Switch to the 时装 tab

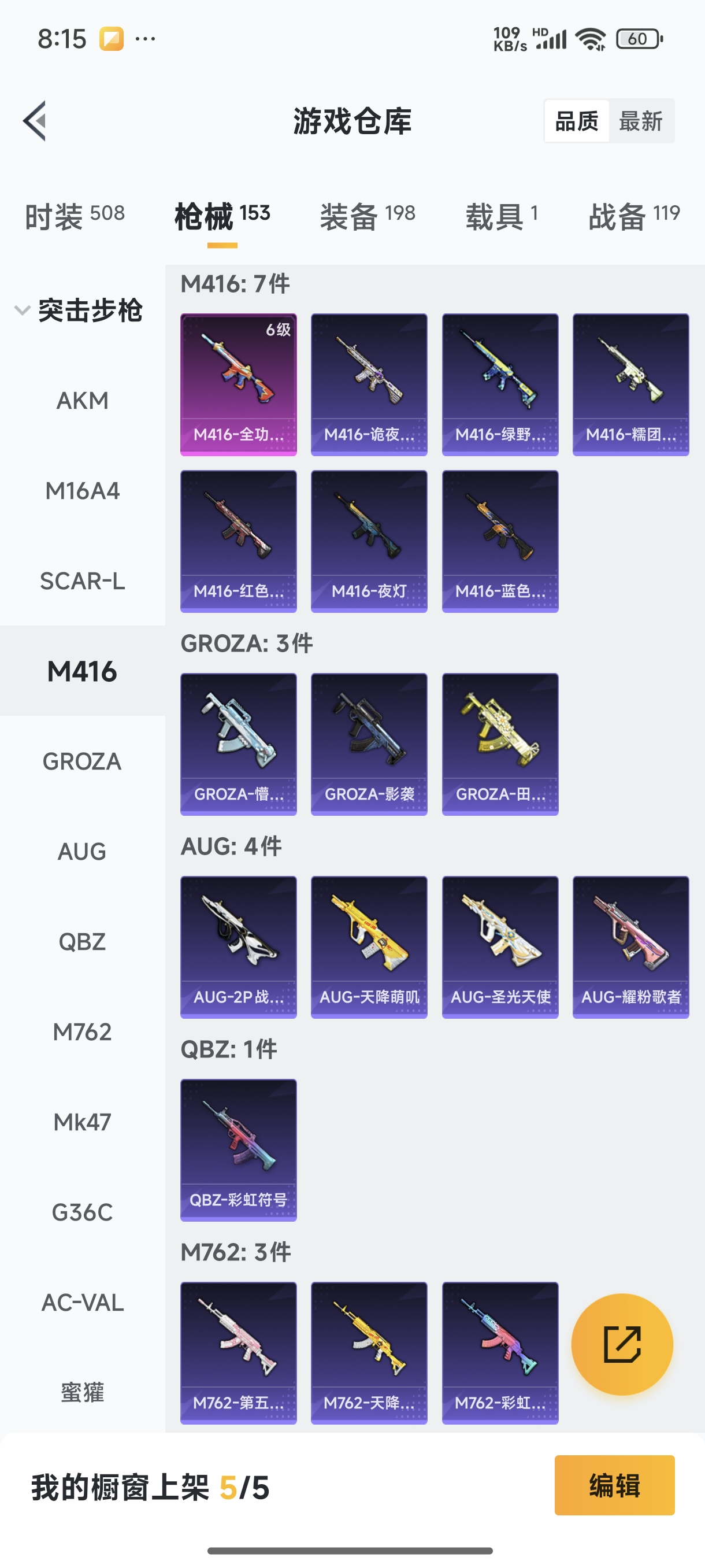74,216
